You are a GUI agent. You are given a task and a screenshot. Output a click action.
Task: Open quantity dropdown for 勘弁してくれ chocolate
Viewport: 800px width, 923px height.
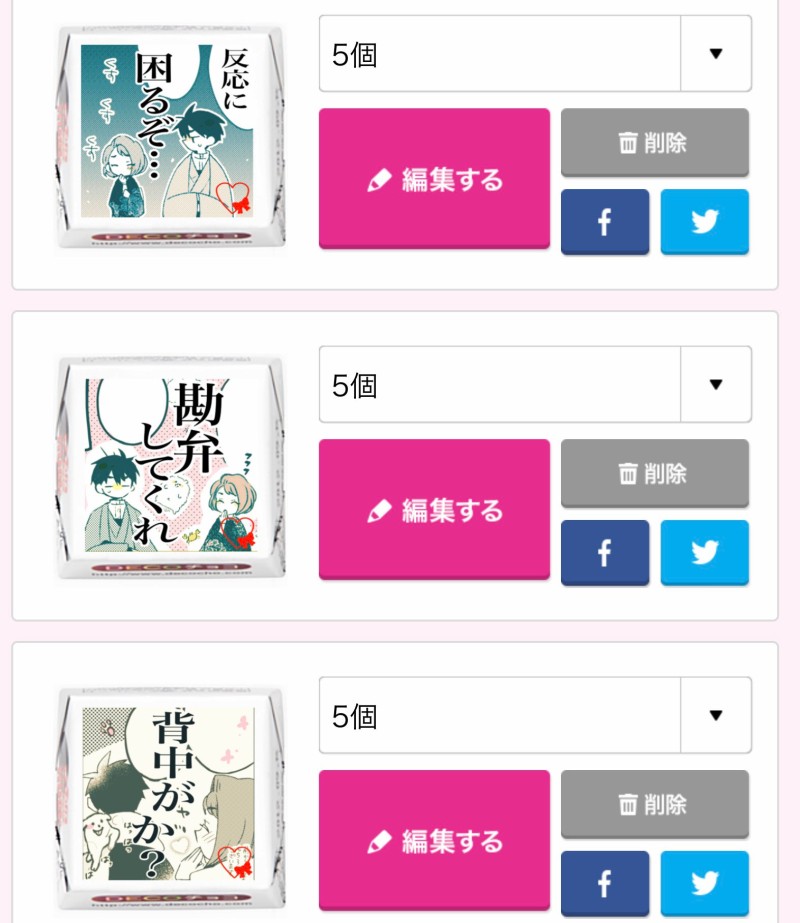click(x=535, y=385)
